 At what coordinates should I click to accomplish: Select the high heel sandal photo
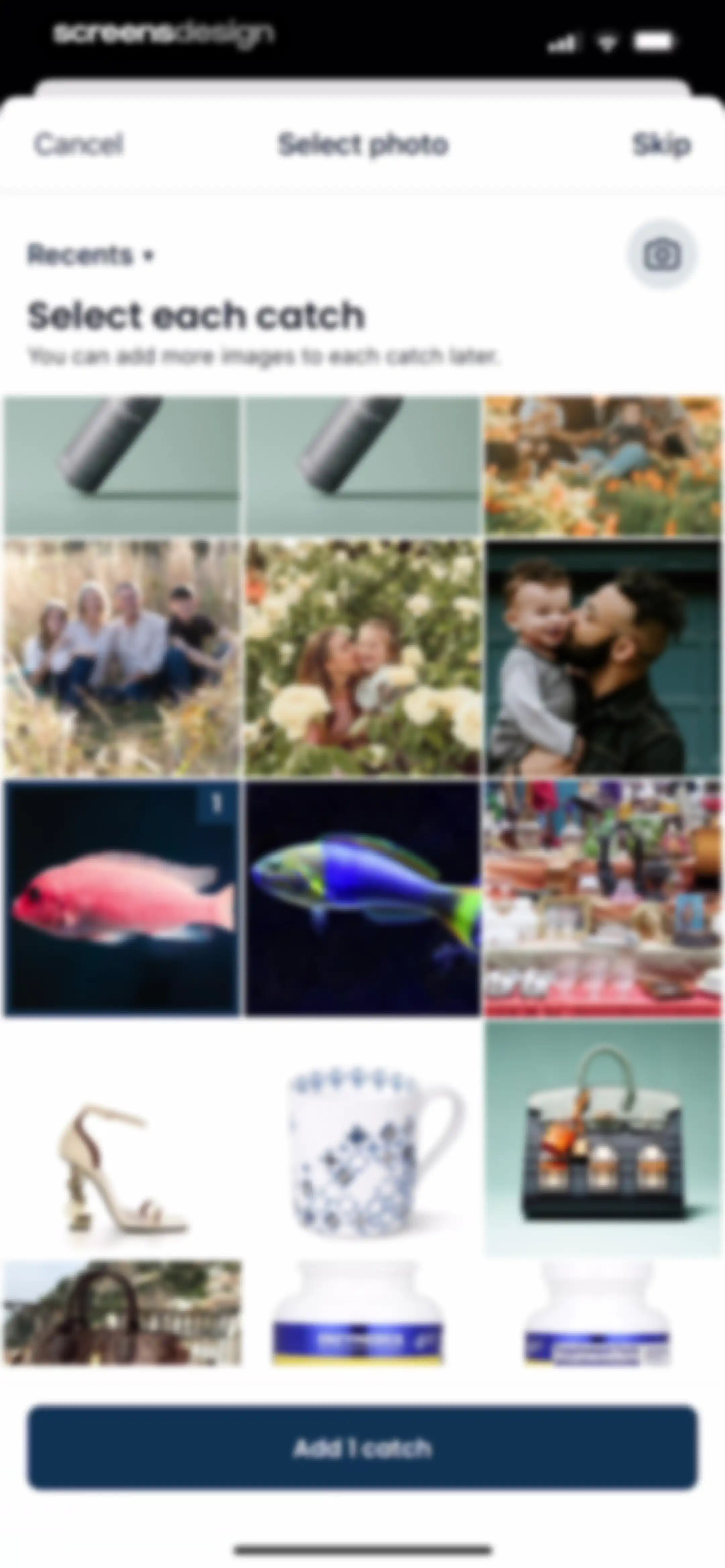121,1139
